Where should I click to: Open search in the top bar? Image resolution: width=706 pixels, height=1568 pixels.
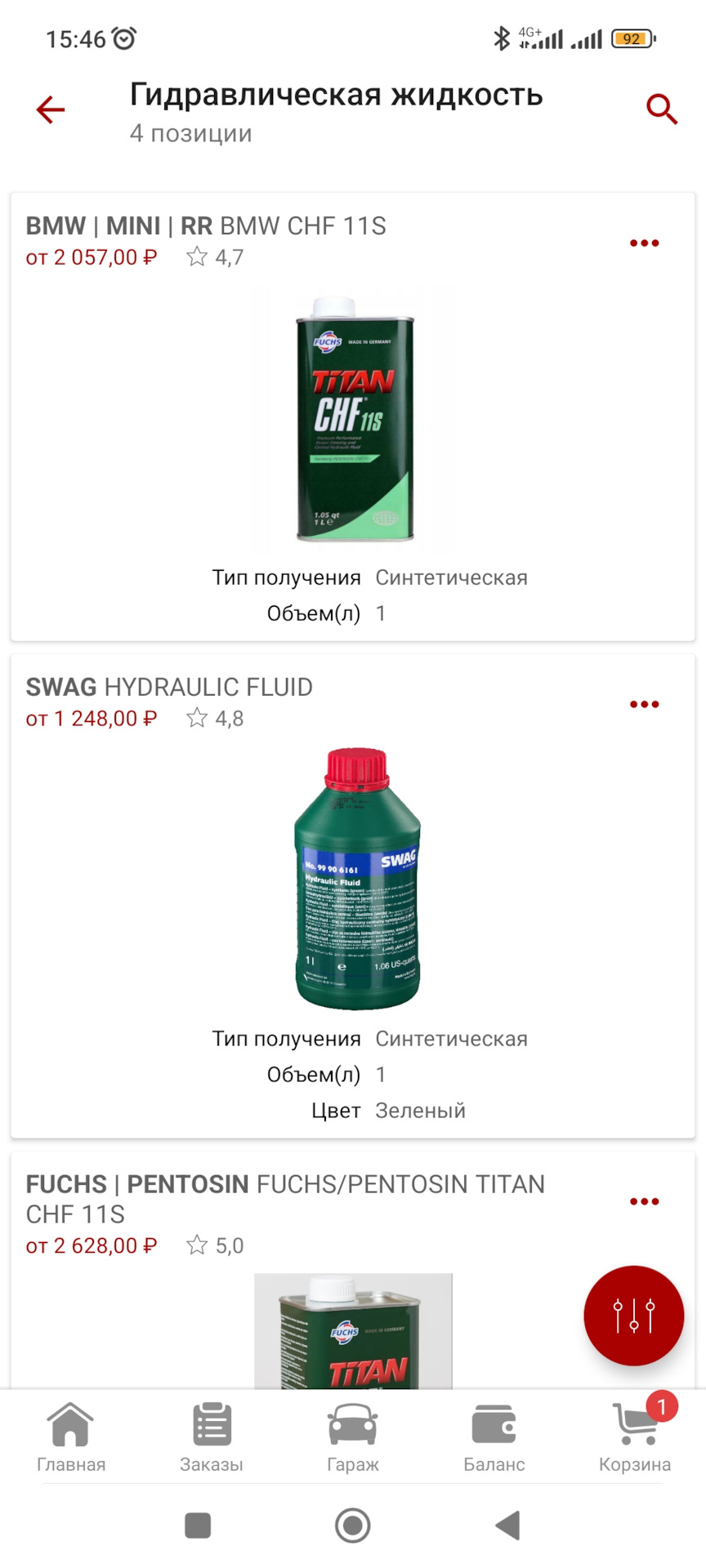662,109
